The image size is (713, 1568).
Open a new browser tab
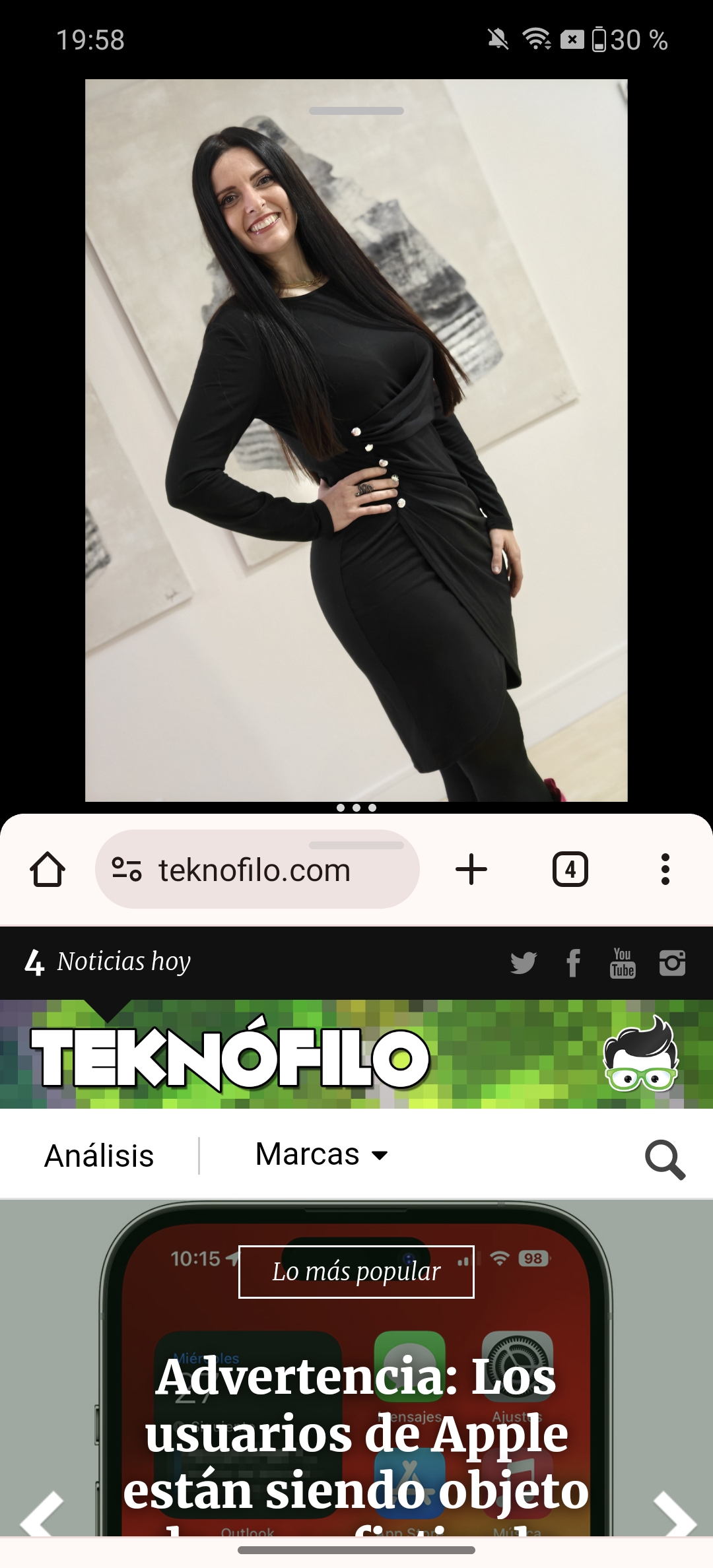471,870
